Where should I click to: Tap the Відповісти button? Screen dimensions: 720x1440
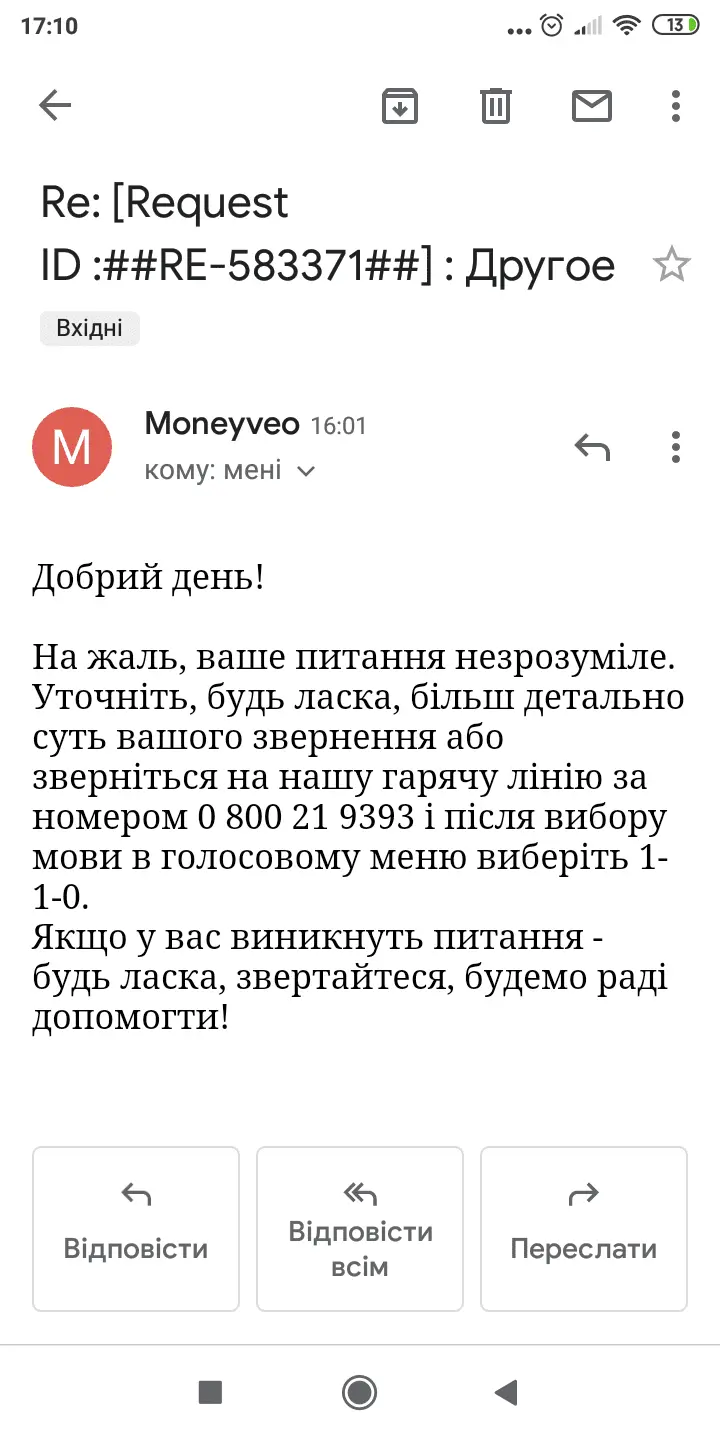(x=136, y=1229)
